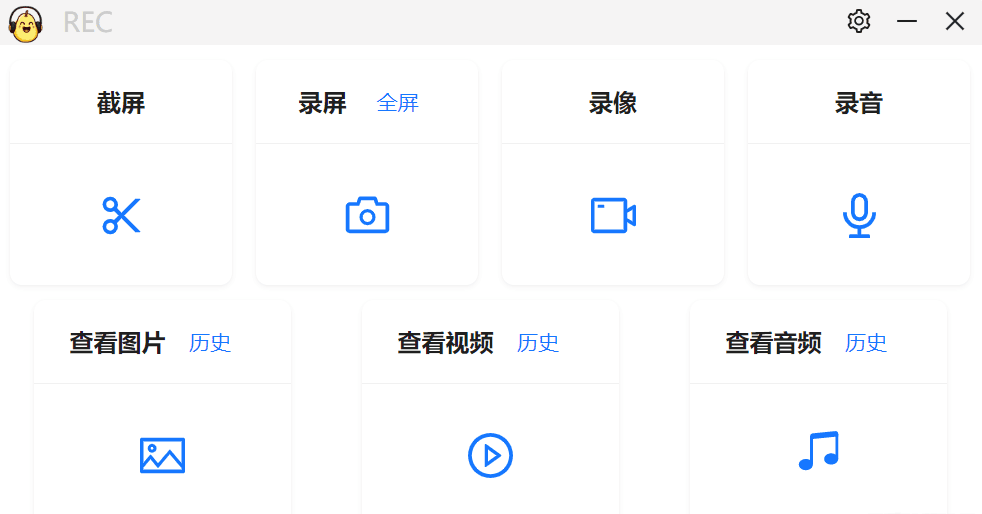Open 查看音频 audio viewer

click(x=818, y=451)
